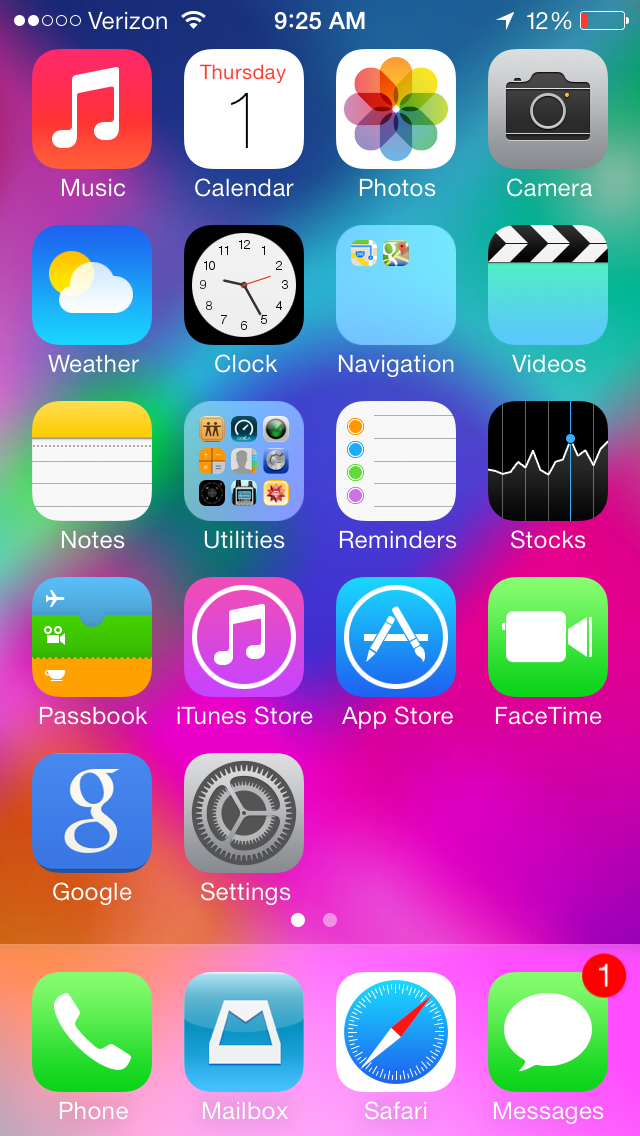This screenshot has width=640, height=1136.
Task: Open the Music app
Action: pos(92,109)
